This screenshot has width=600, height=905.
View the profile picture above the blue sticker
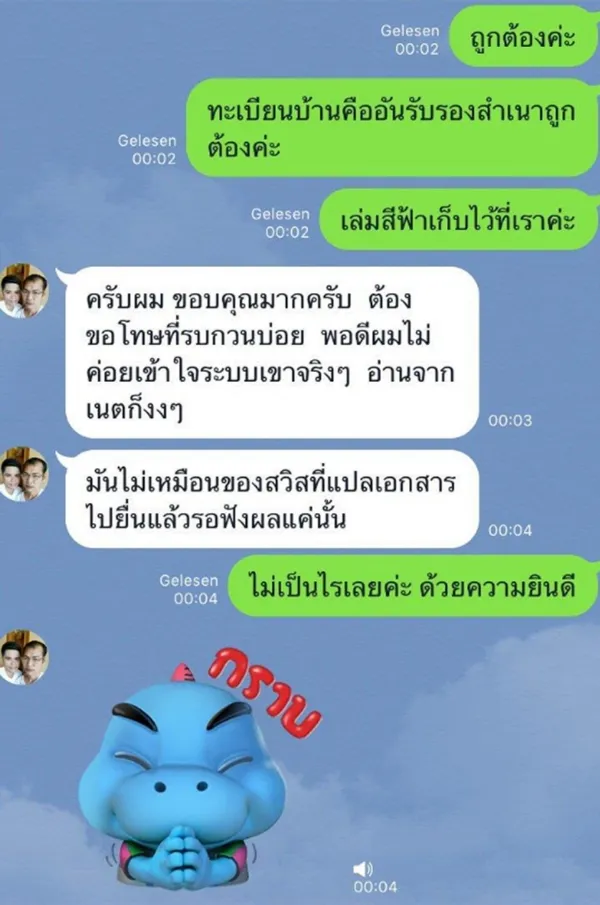pos(23,657)
